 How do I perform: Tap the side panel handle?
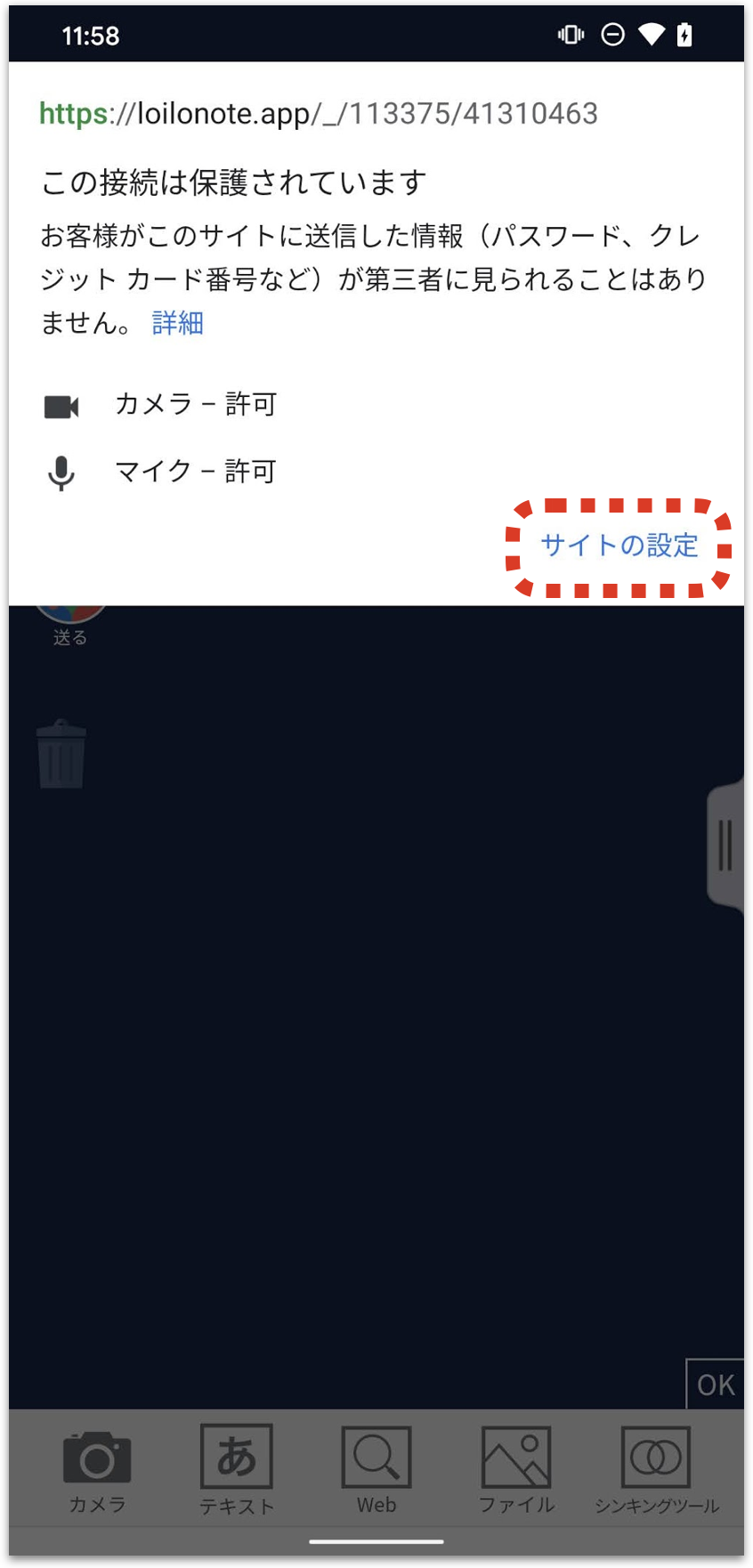pyautogui.click(x=725, y=845)
